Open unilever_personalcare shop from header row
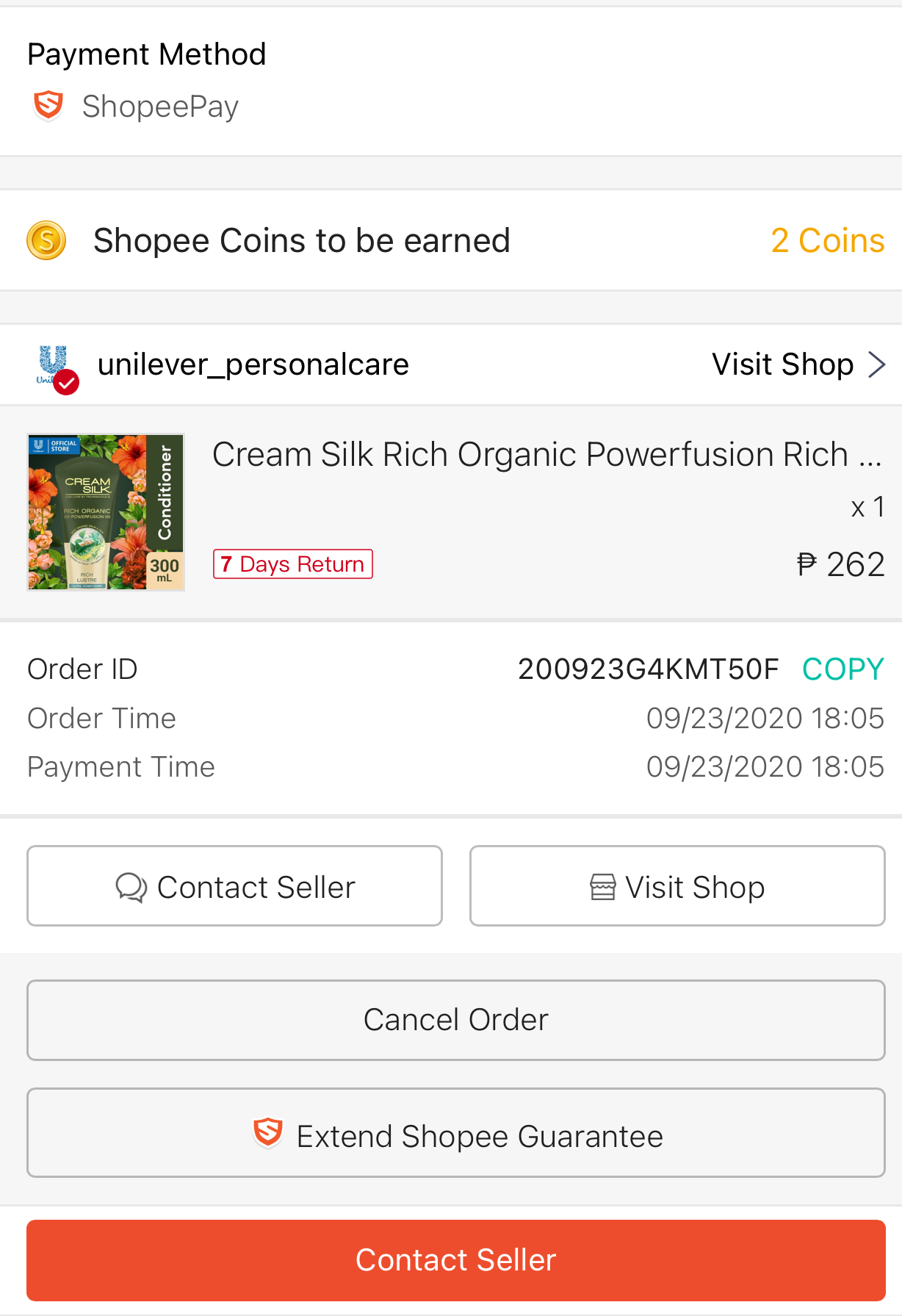902x1316 pixels. [797, 364]
